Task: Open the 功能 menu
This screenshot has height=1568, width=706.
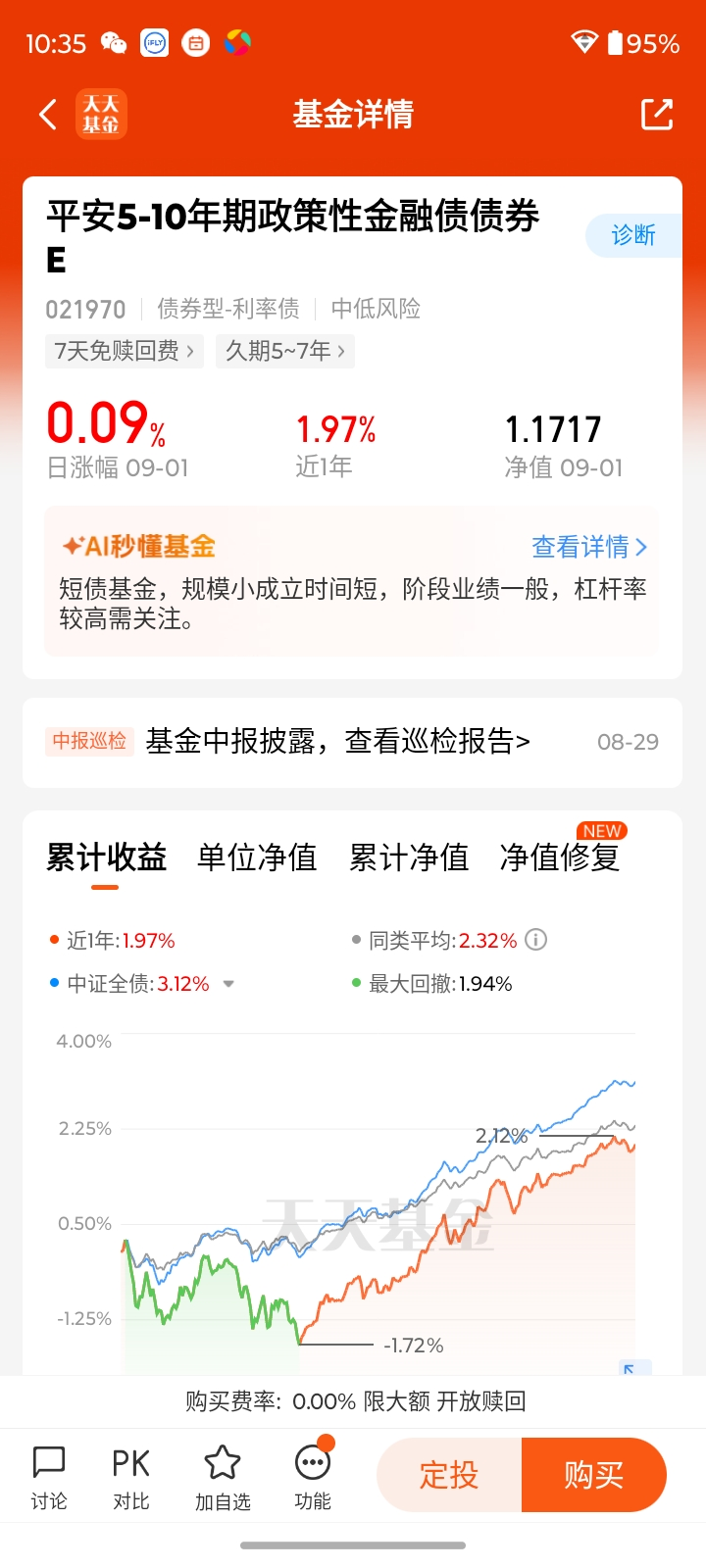Action: [313, 1477]
